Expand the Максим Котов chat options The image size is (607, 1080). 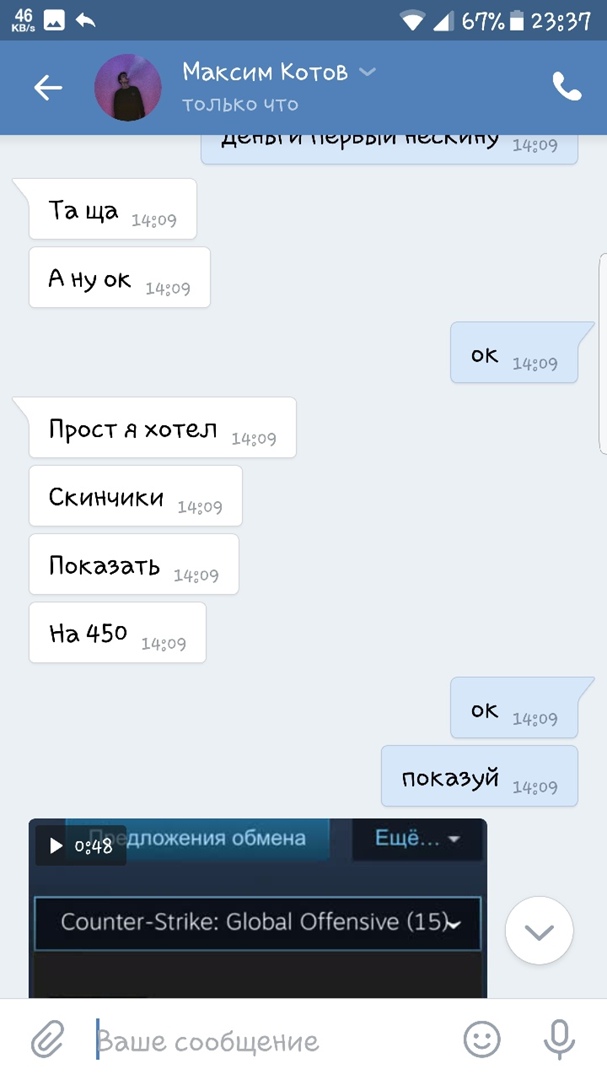(x=367, y=72)
